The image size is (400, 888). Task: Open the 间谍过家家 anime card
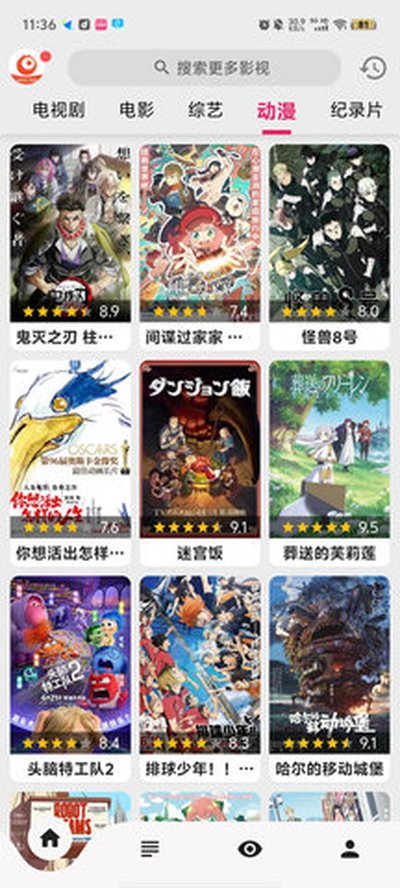click(x=200, y=247)
